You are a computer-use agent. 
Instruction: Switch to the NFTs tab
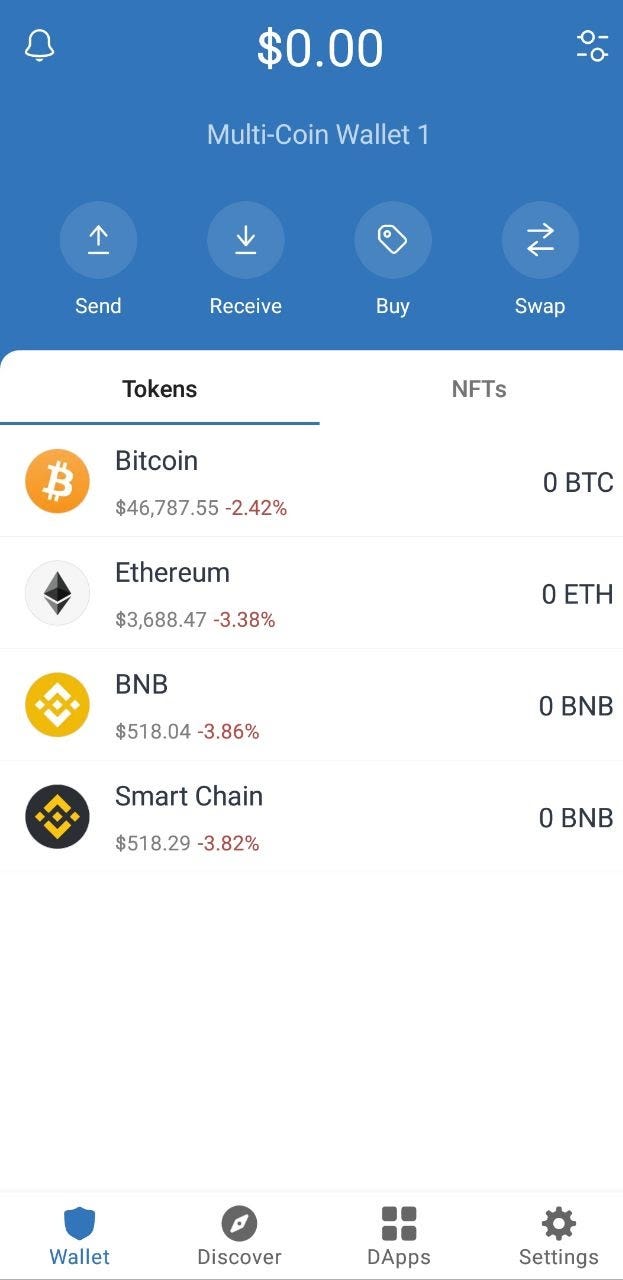pos(479,389)
